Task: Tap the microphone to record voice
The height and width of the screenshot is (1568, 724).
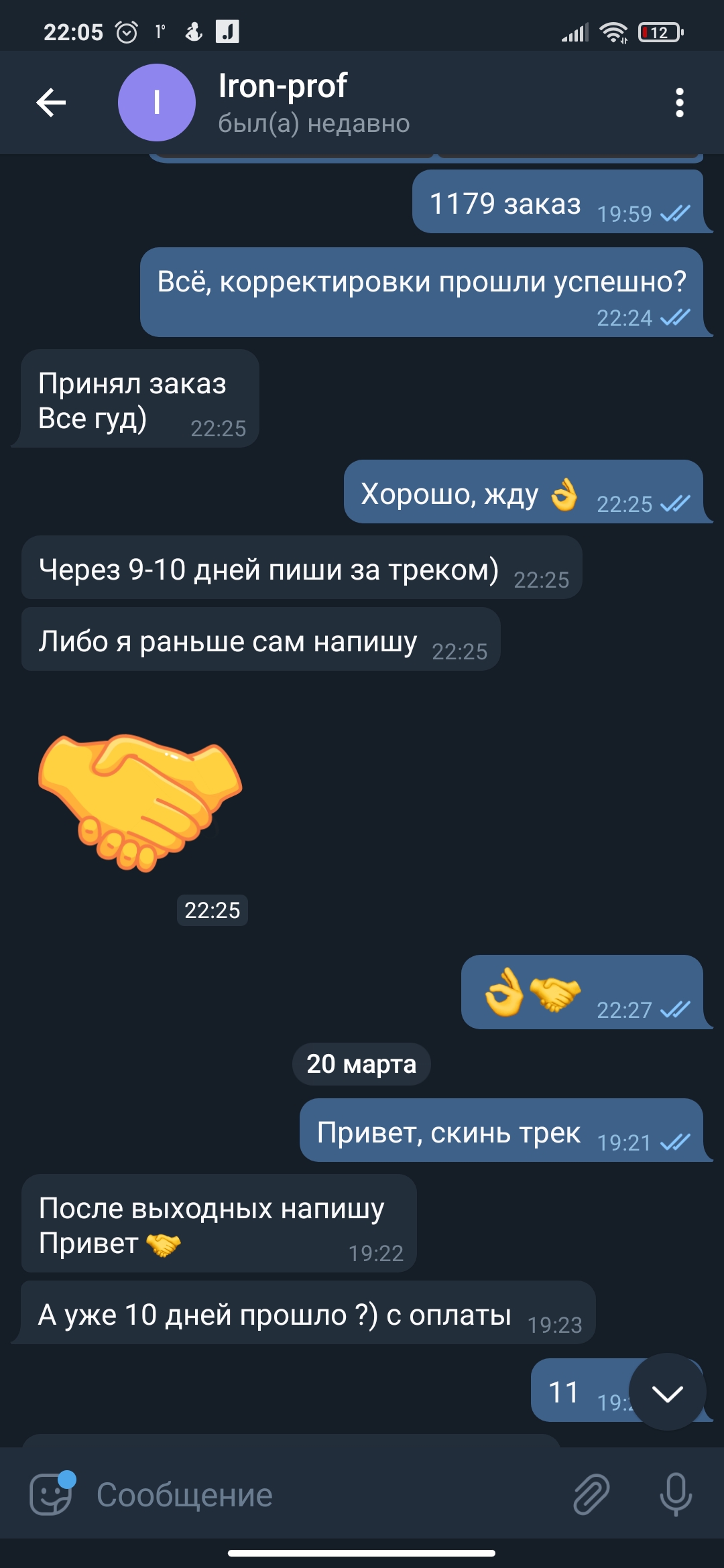Action: click(676, 1494)
